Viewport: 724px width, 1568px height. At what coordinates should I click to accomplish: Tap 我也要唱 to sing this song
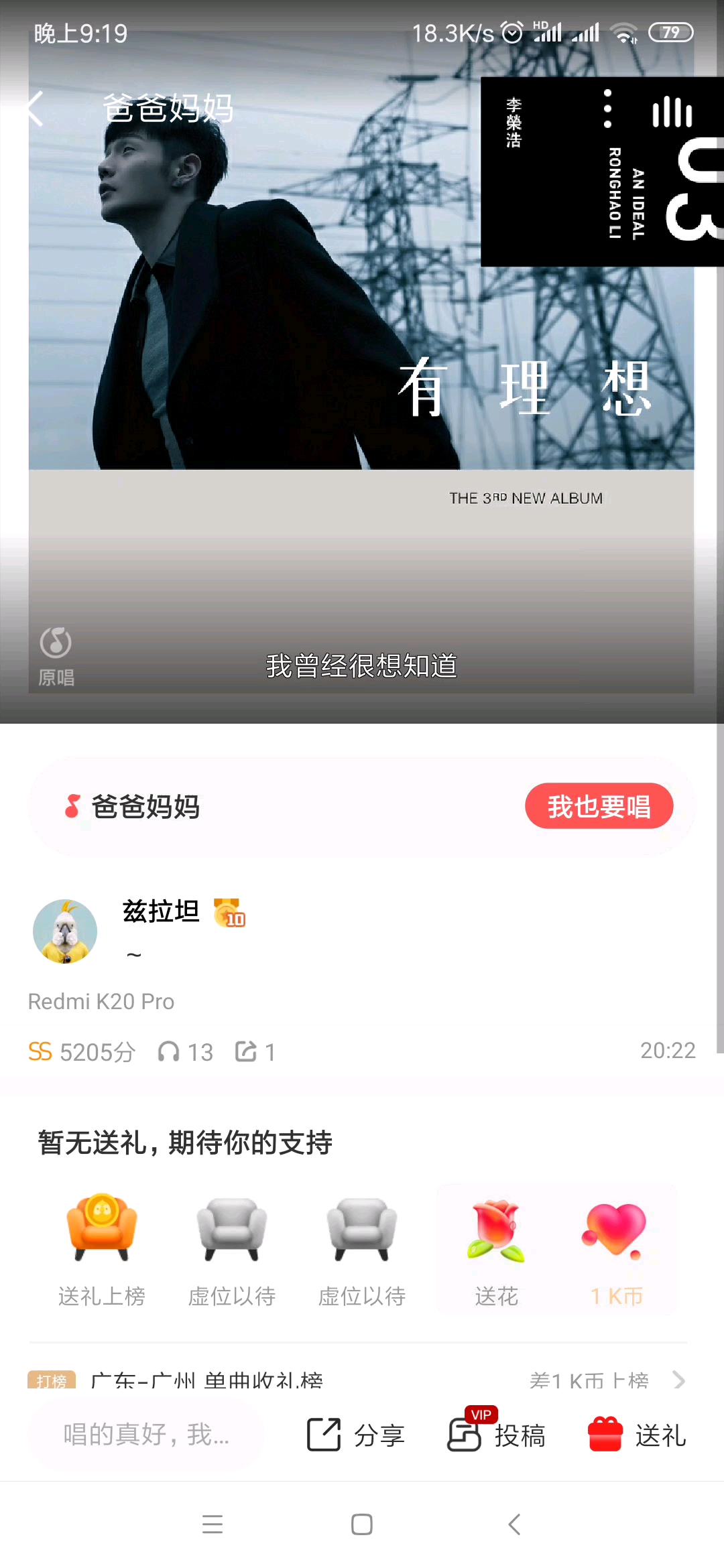[x=599, y=806]
